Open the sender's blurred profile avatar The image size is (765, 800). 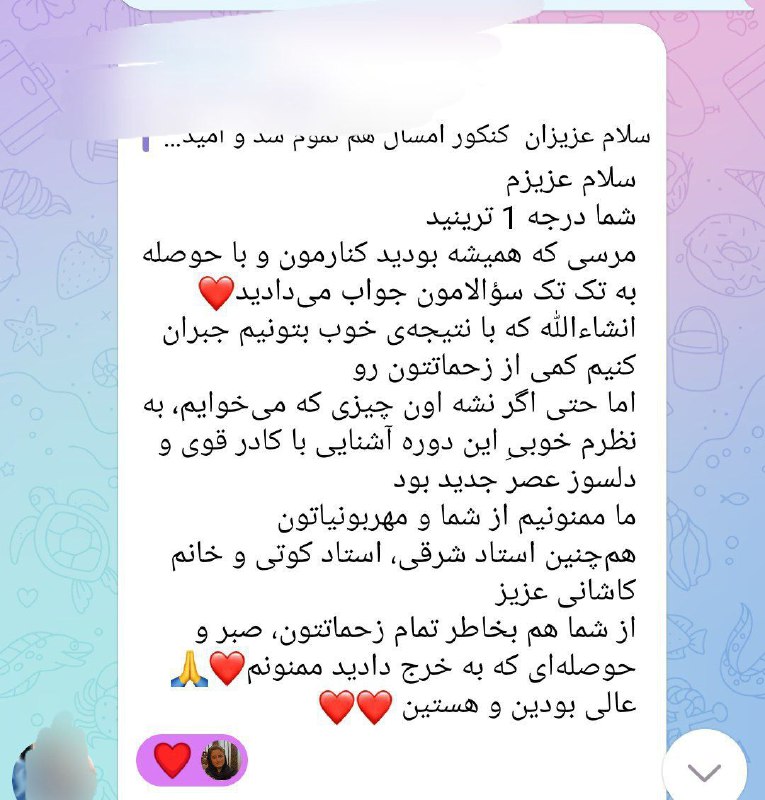point(60,763)
